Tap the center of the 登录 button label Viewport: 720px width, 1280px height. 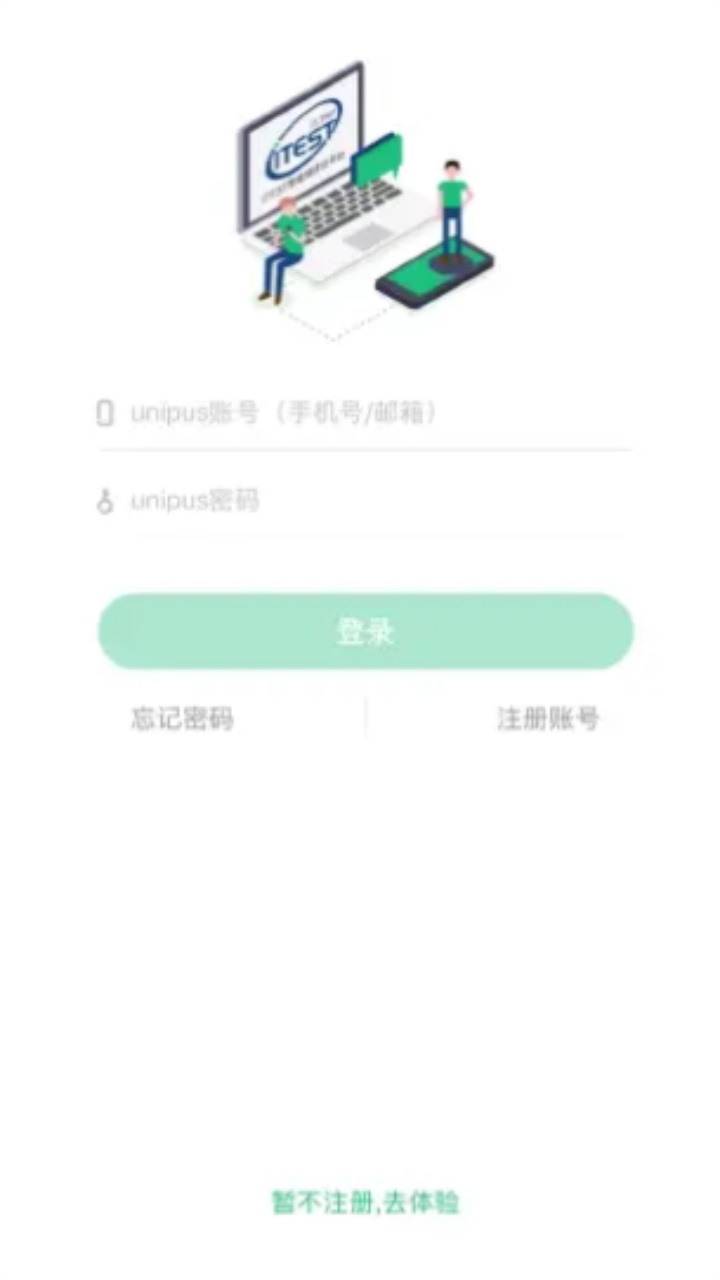[363, 630]
